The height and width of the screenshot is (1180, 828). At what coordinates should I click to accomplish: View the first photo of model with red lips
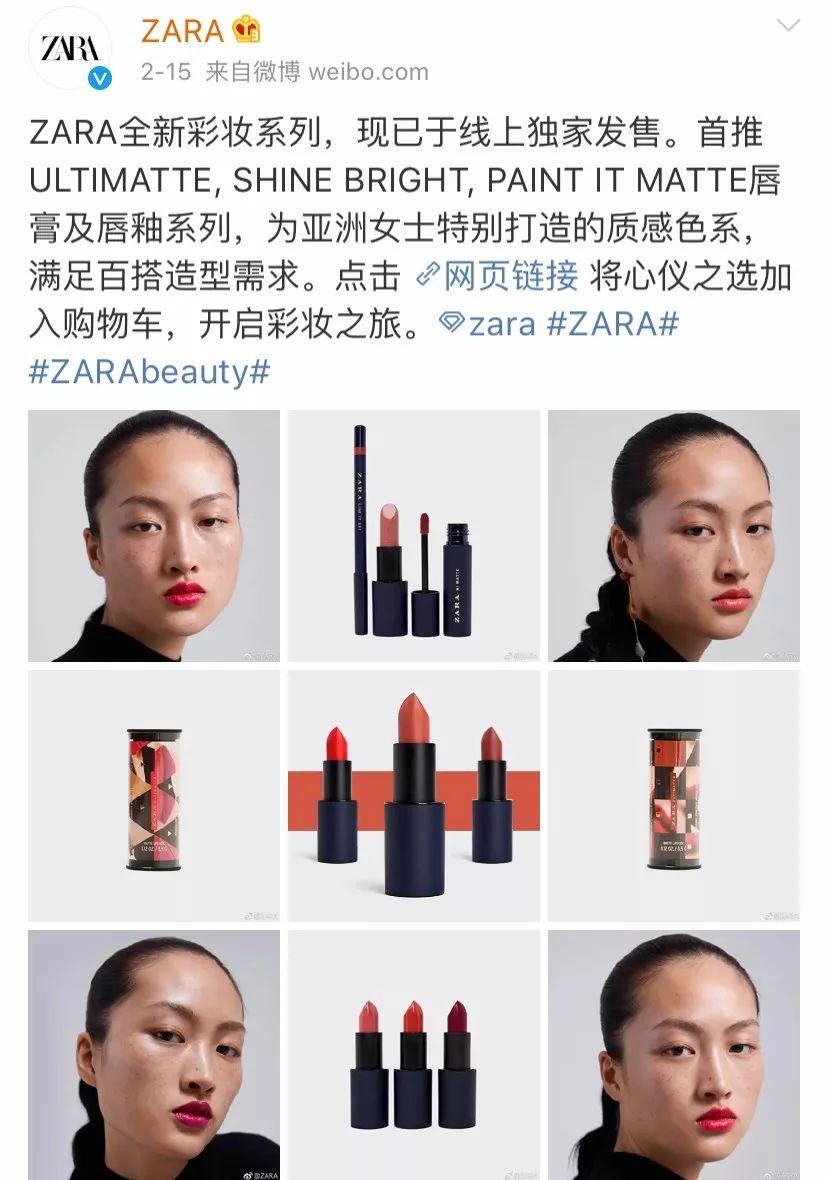(x=154, y=536)
